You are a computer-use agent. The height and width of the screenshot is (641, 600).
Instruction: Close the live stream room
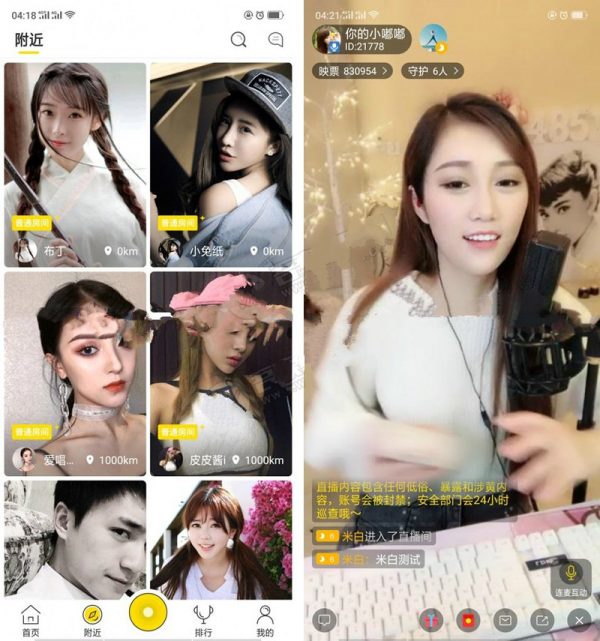[577, 620]
